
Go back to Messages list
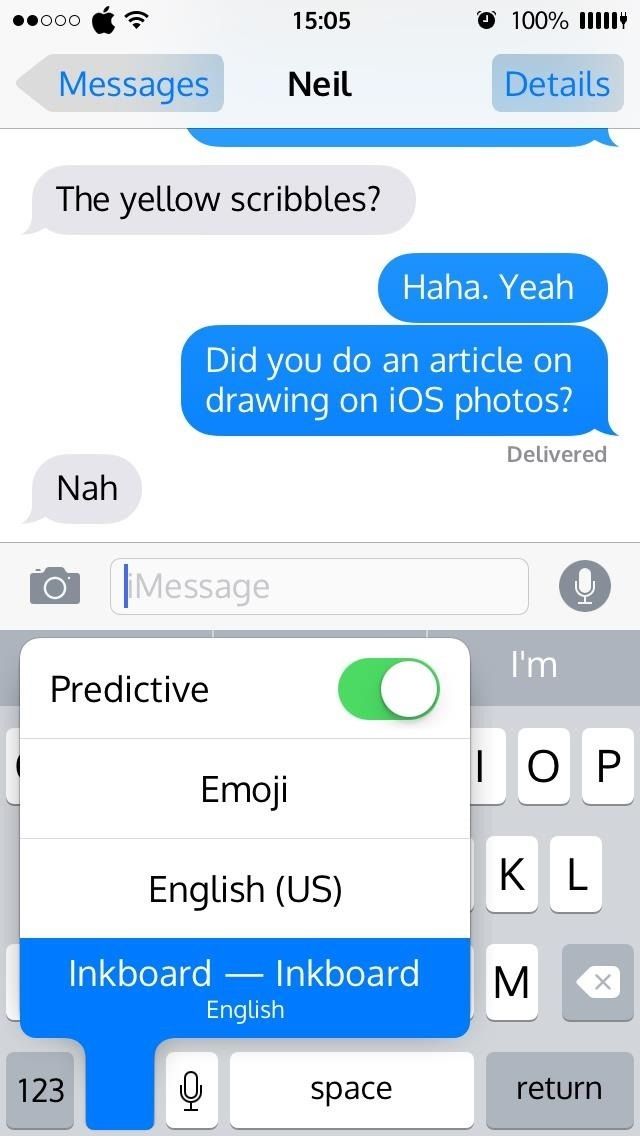pyautogui.click(x=120, y=84)
